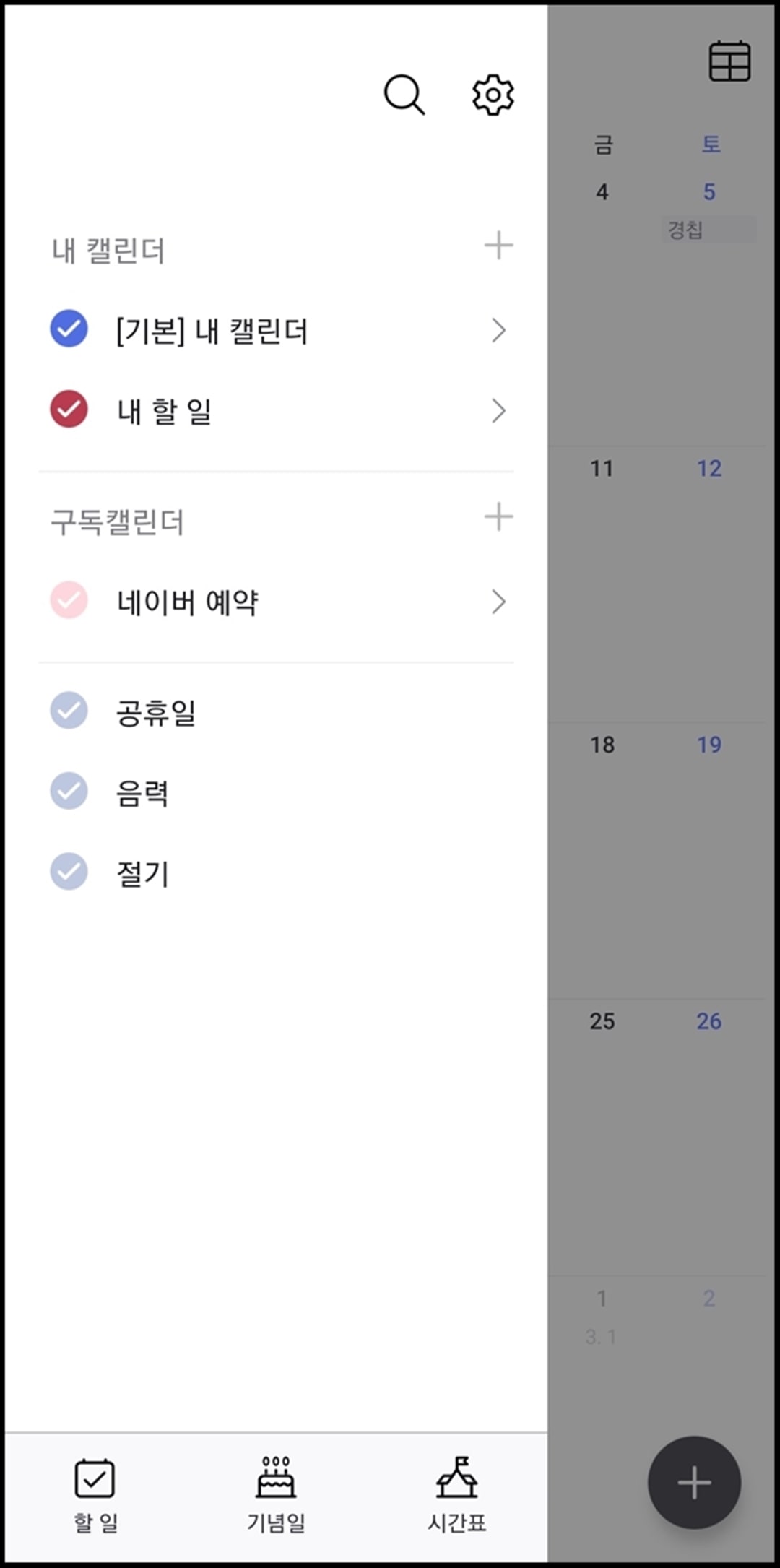The height and width of the screenshot is (1568, 780).
Task: Change calendar view with the grid icon
Action: tap(729, 61)
